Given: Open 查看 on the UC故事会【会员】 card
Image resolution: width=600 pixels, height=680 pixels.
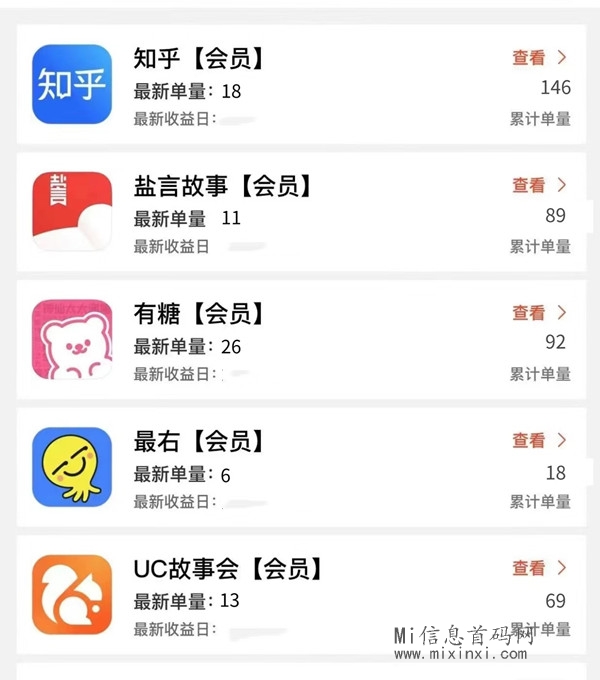Looking at the screenshot, I should tap(539, 568).
